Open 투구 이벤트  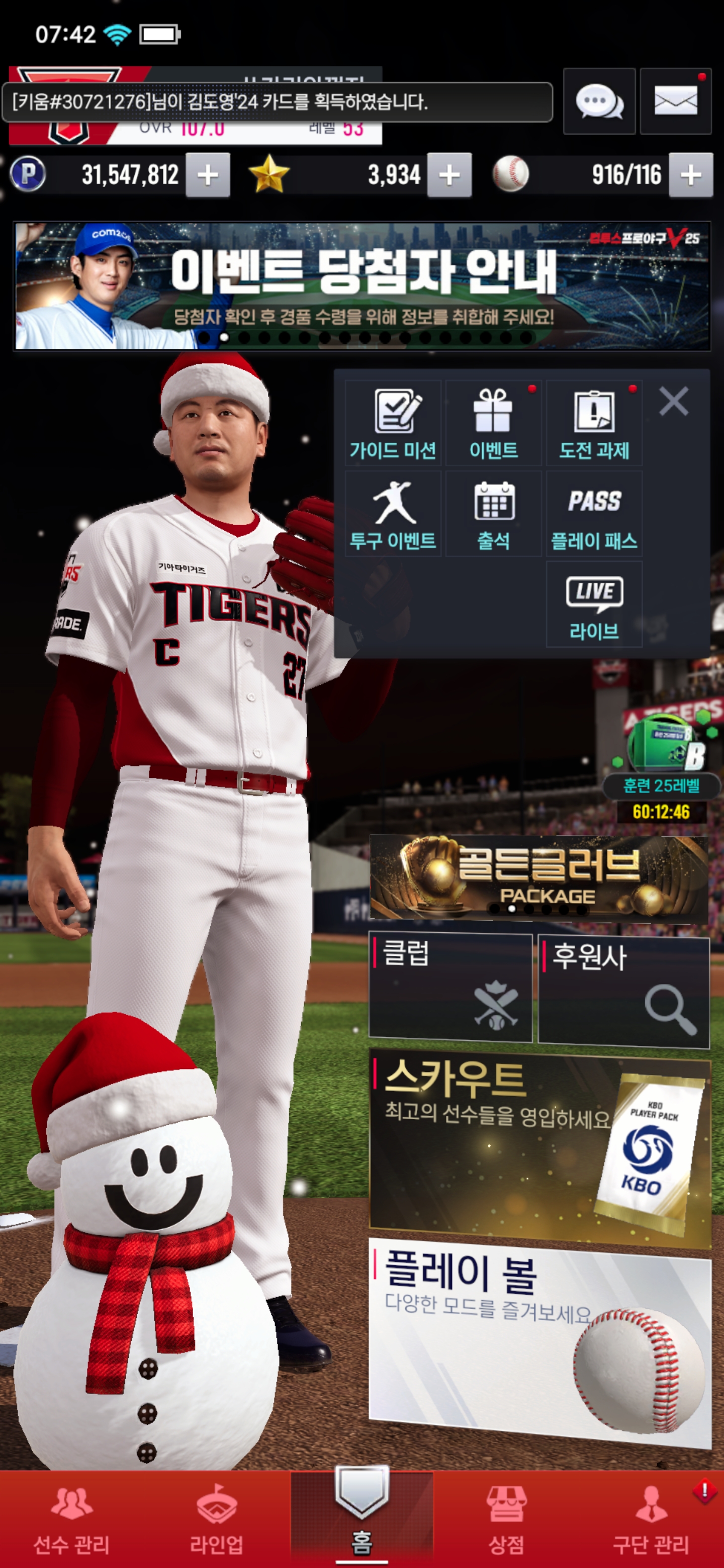coord(393,514)
